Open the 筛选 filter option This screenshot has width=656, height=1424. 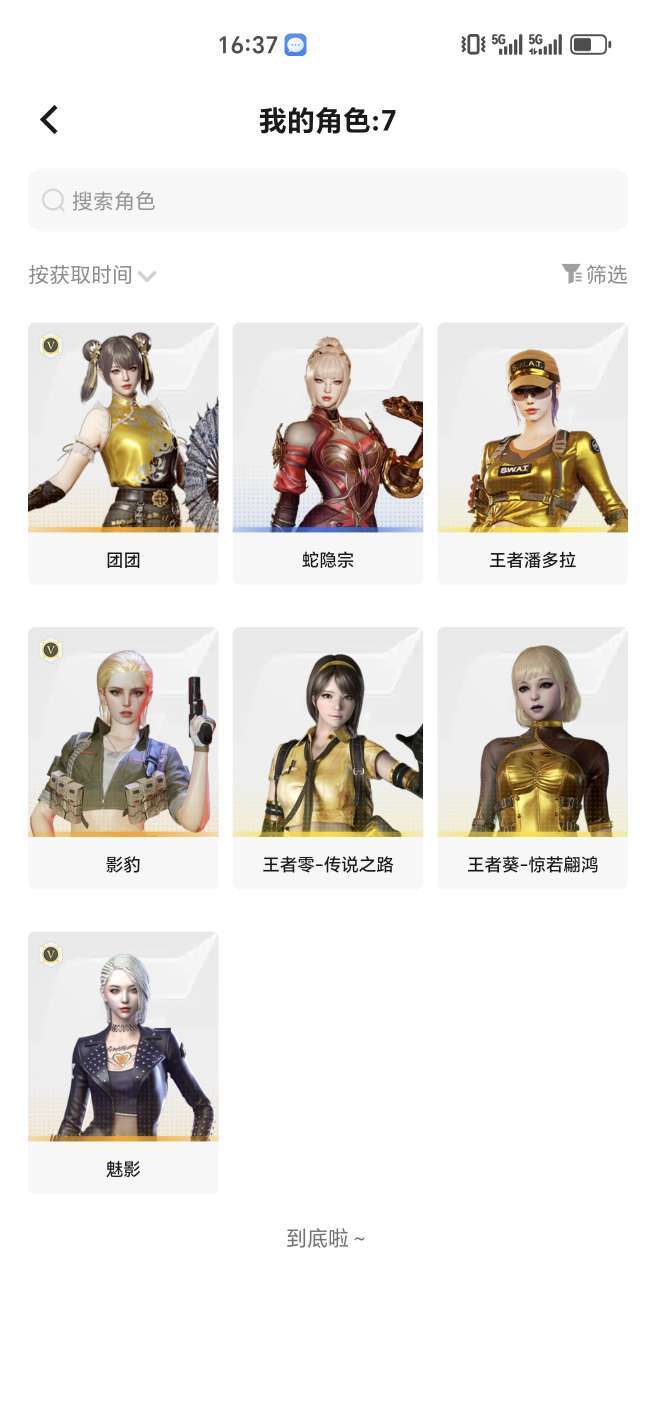click(x=595, y=274)
